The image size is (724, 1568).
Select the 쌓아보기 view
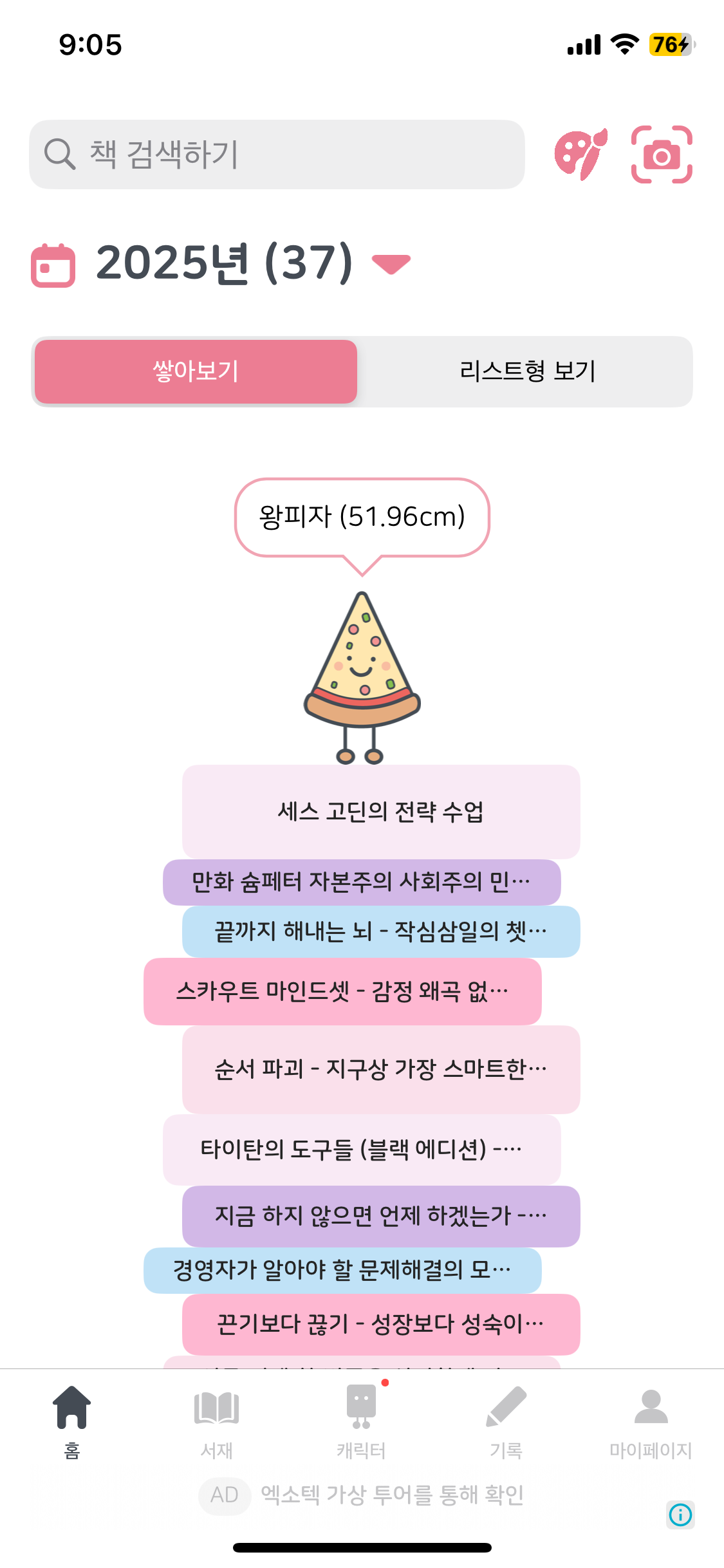coord(196,371)
